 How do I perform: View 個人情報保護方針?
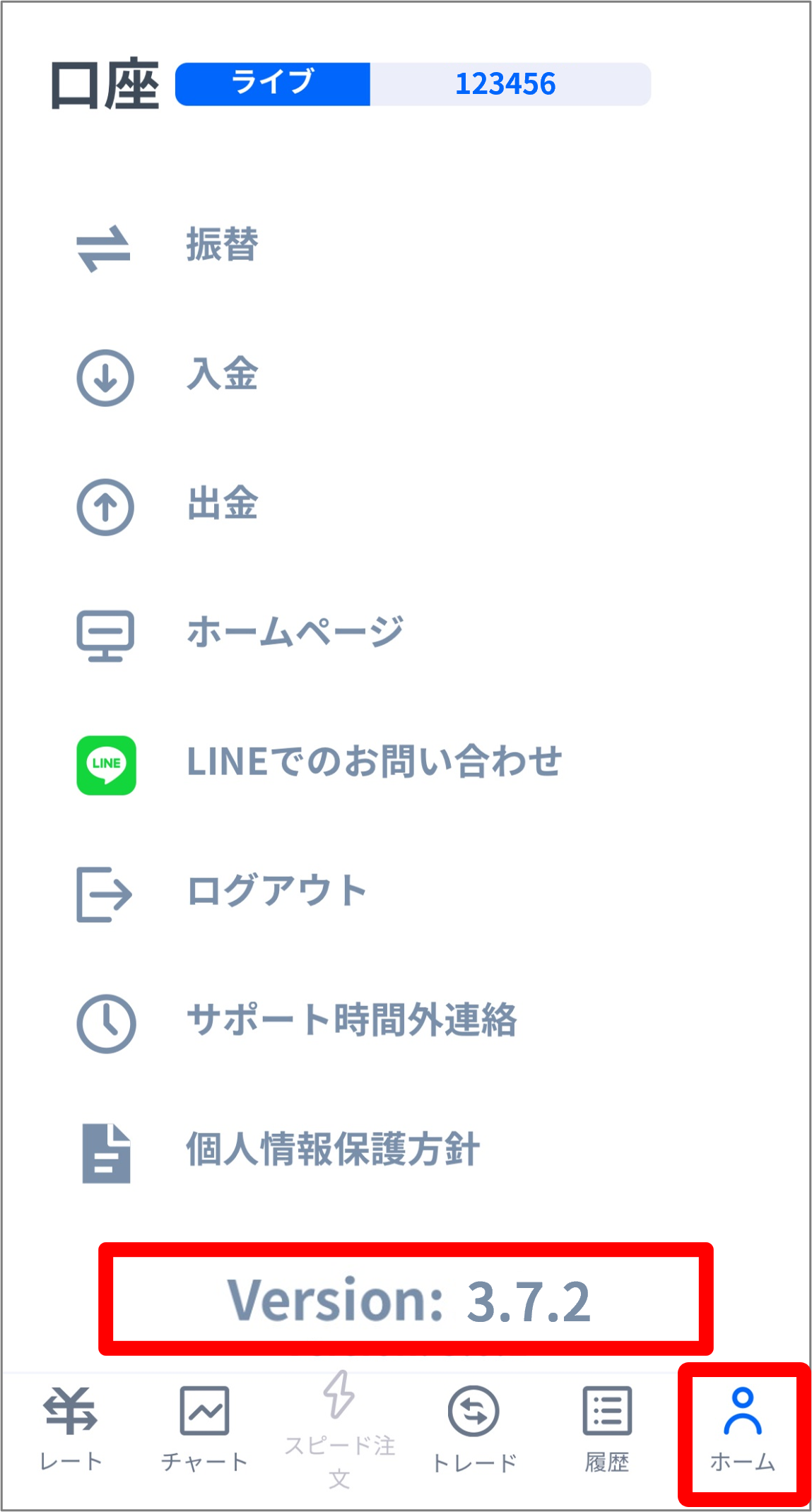(332, 1150)
